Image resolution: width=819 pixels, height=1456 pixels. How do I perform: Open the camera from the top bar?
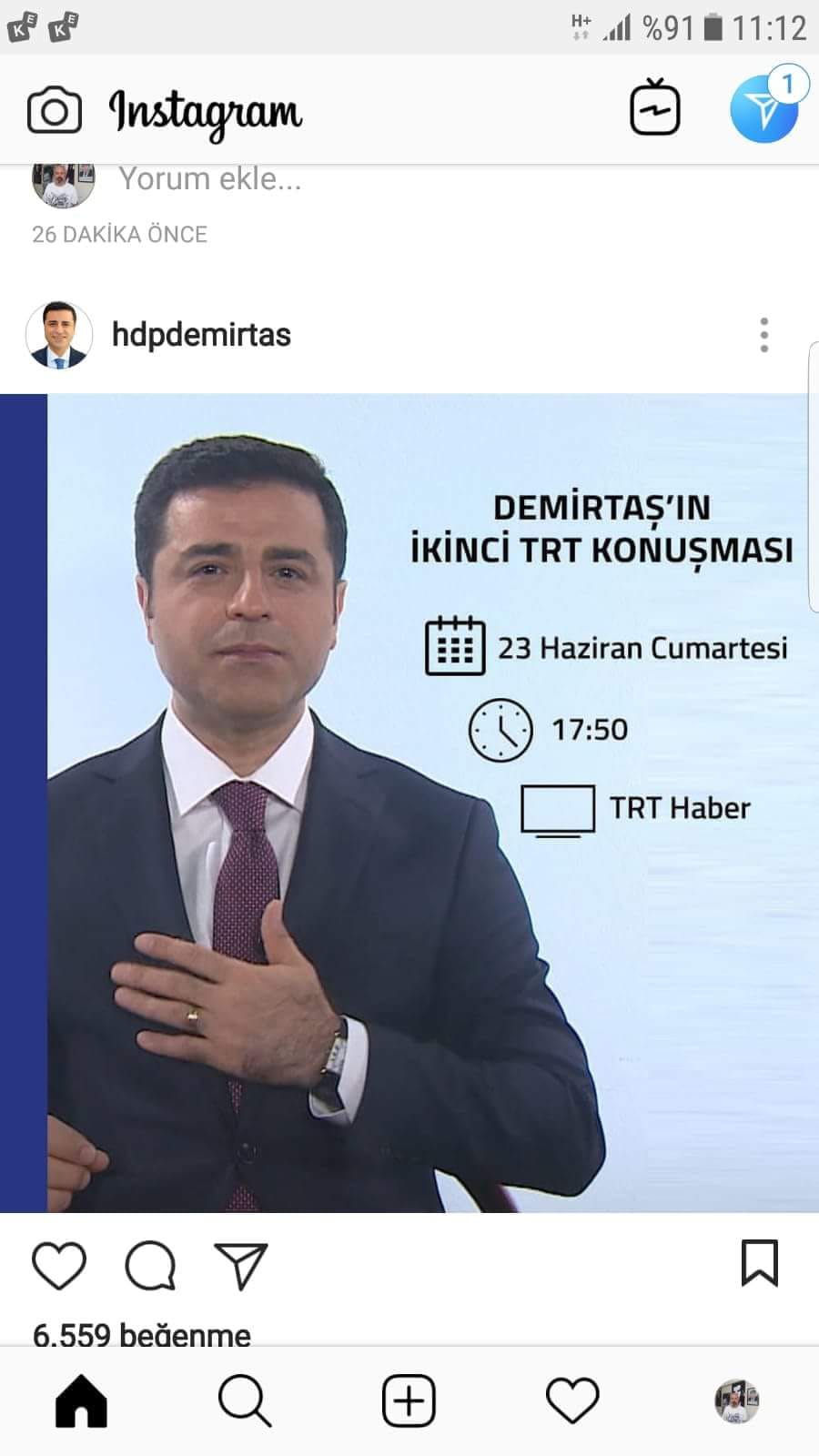click(x=55, y=111)
